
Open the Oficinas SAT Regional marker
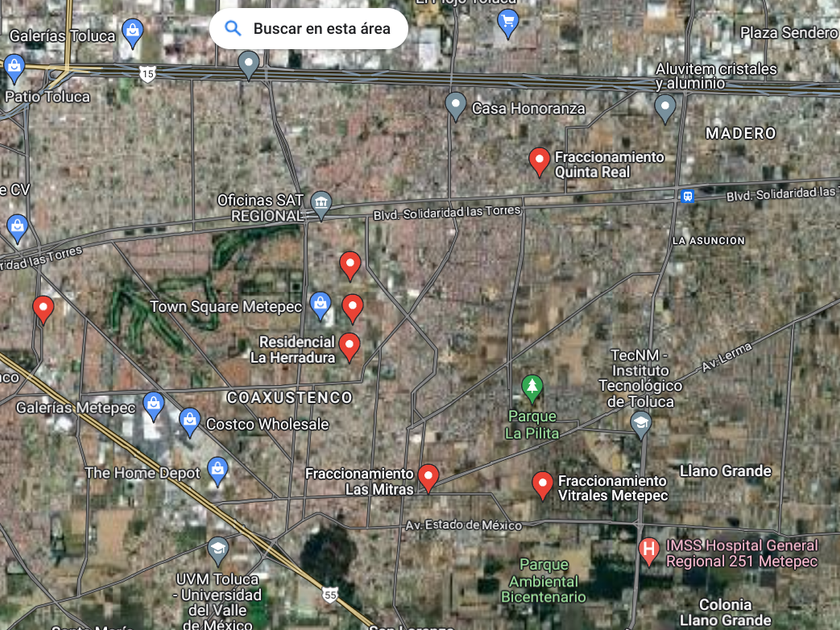(321, 204)
